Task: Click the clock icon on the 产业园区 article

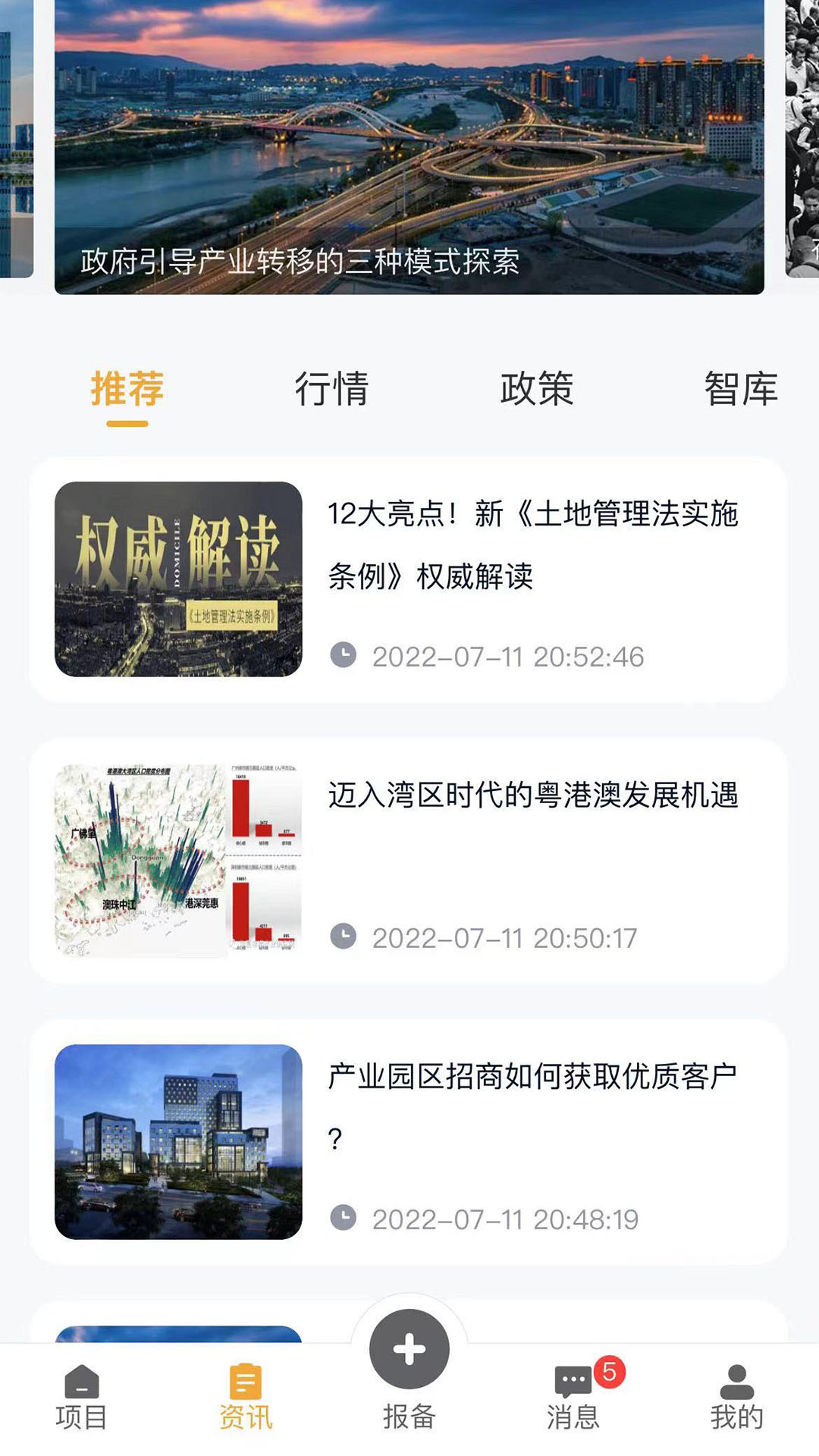Action: point(344,1219)
